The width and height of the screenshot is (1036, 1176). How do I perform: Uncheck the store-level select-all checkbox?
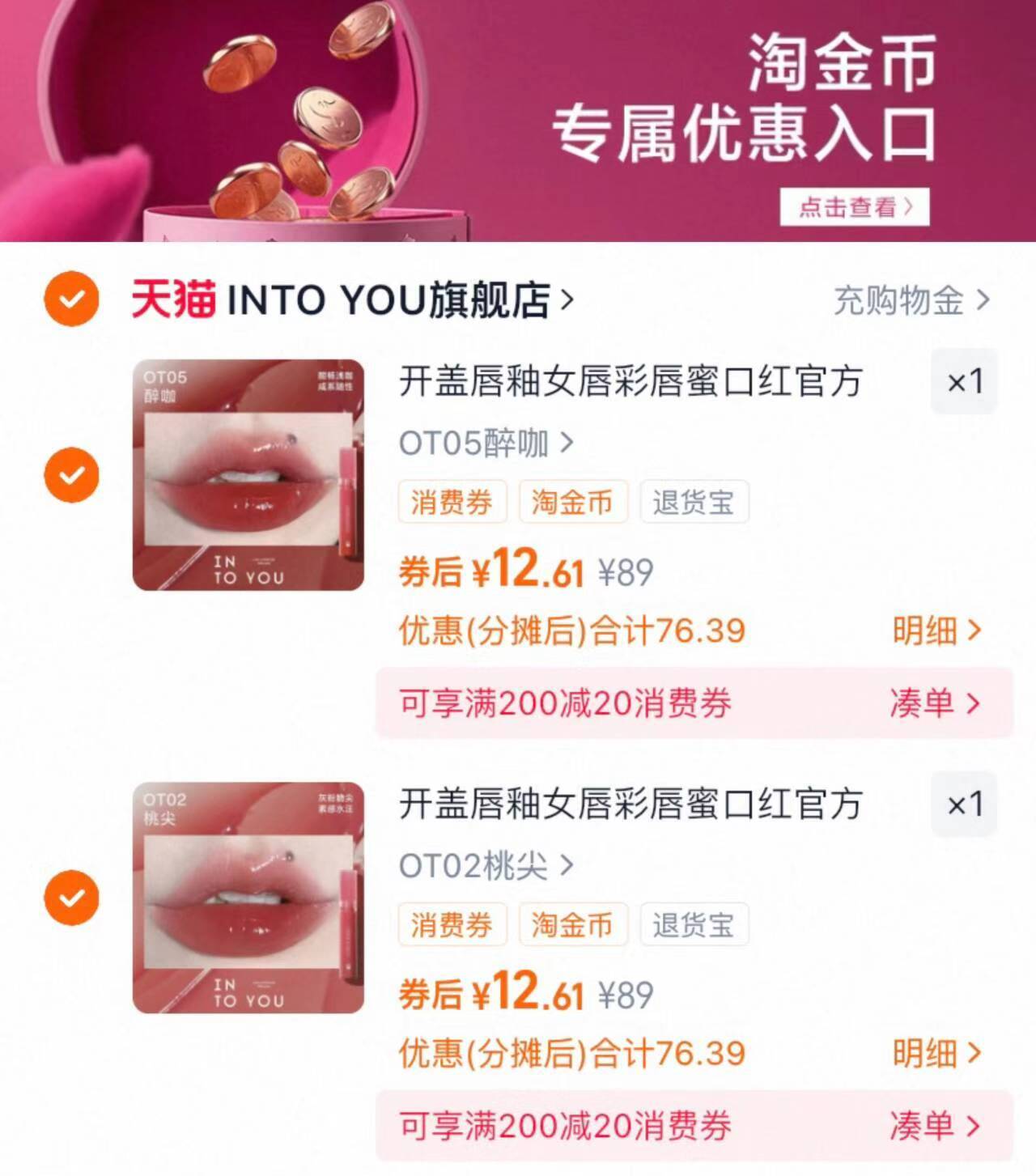point(71,300)
